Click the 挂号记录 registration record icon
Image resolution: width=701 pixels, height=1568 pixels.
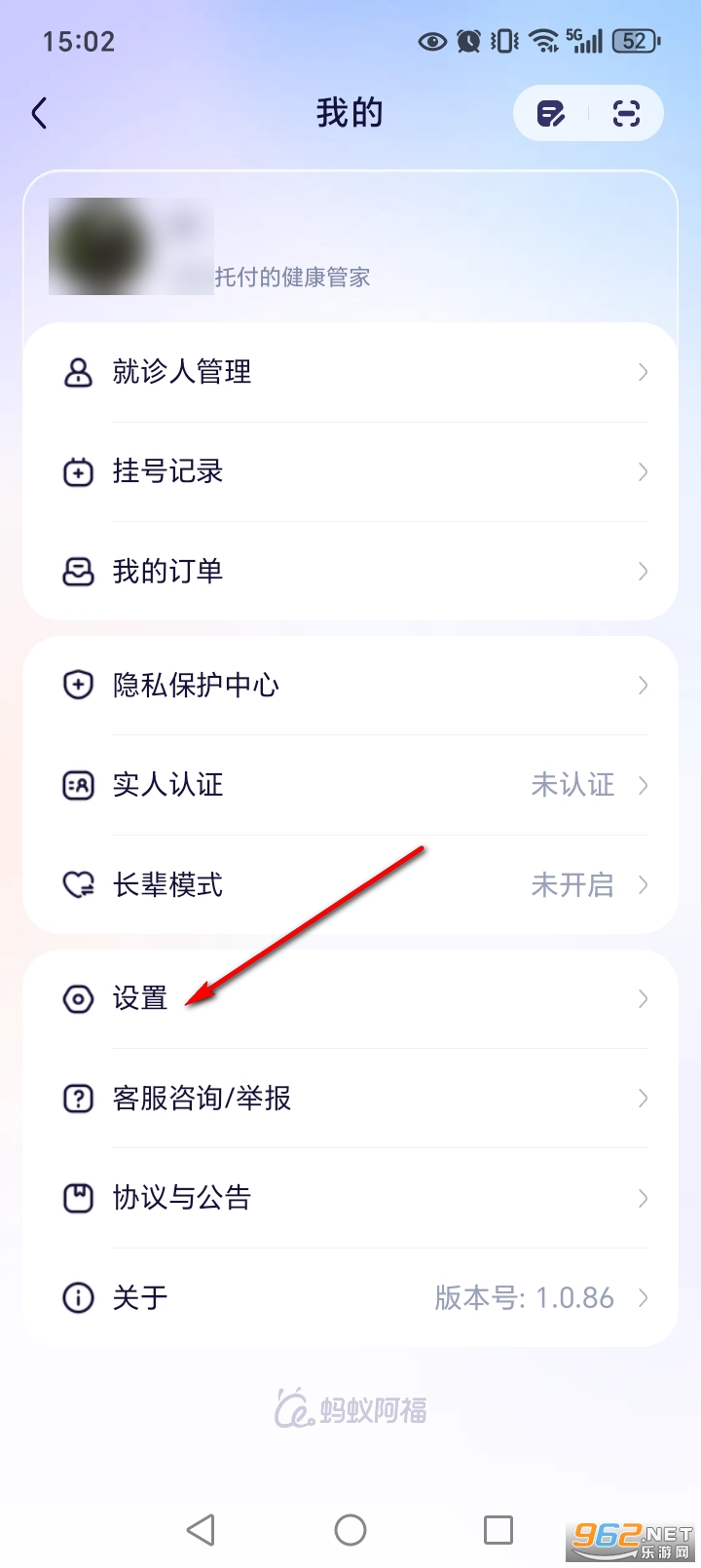pos(77,471)
